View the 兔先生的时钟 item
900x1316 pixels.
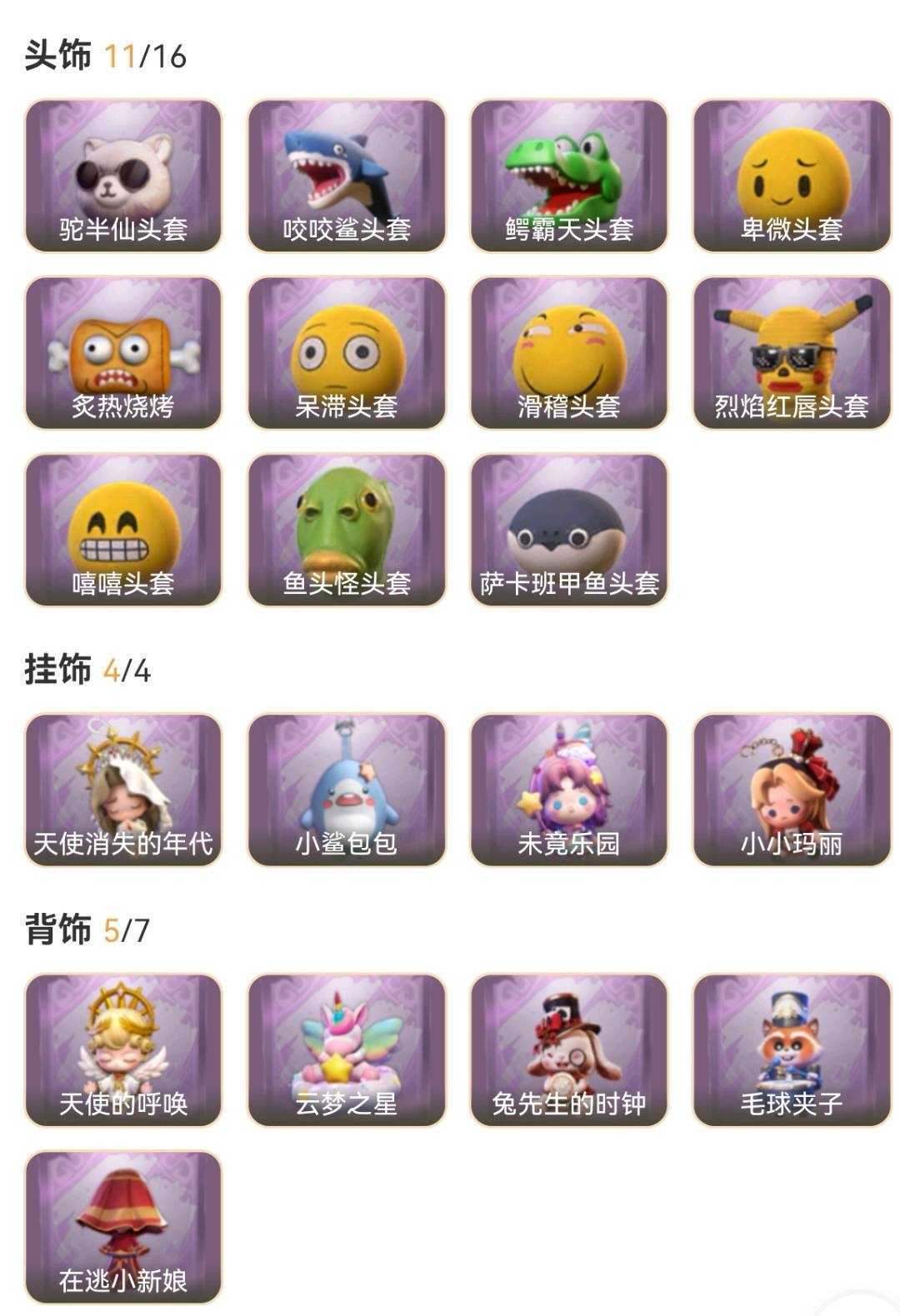569,1049
